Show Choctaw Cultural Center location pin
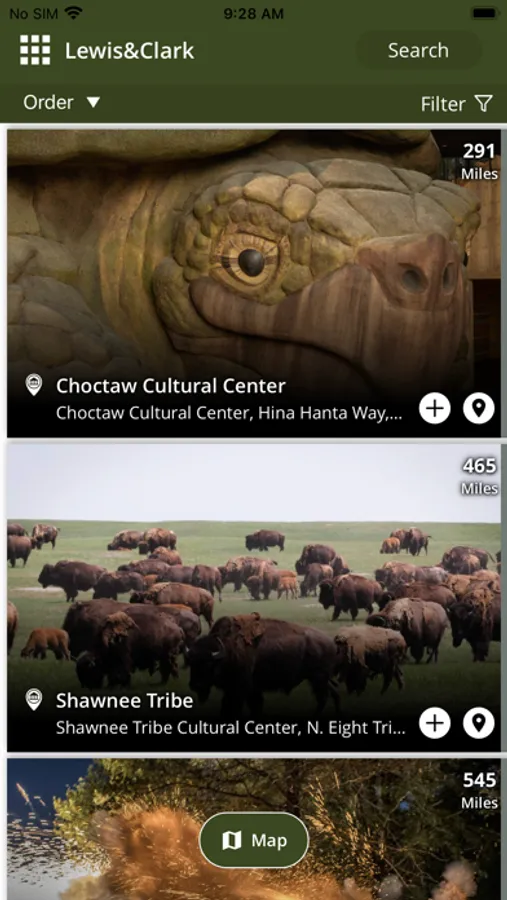This screenshot has width=507, height=900. tap(479, 408)
